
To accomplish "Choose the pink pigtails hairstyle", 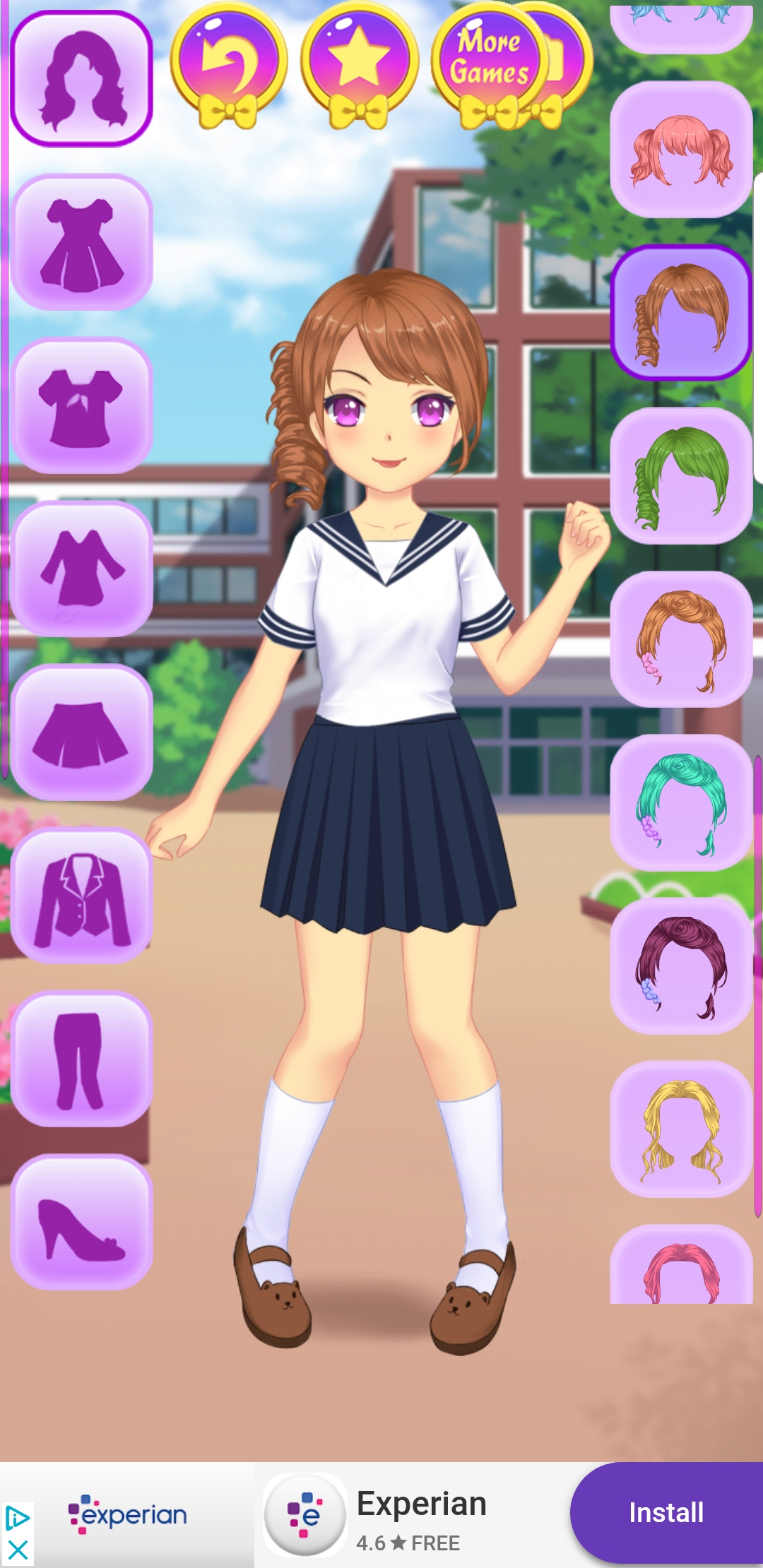I will (x=681, y=149).
